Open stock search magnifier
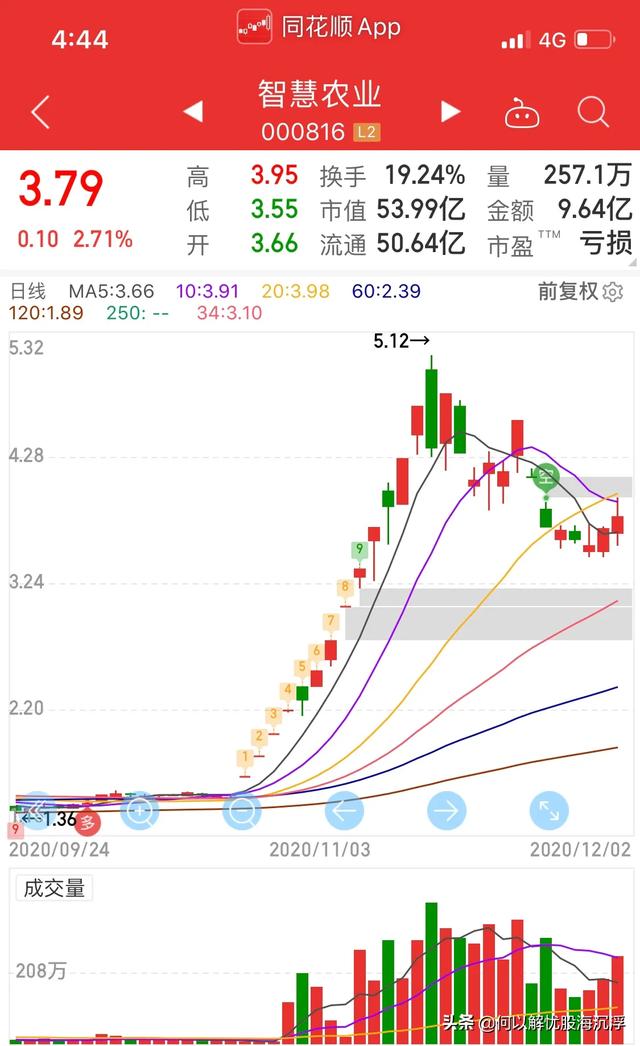 (593, 111)
